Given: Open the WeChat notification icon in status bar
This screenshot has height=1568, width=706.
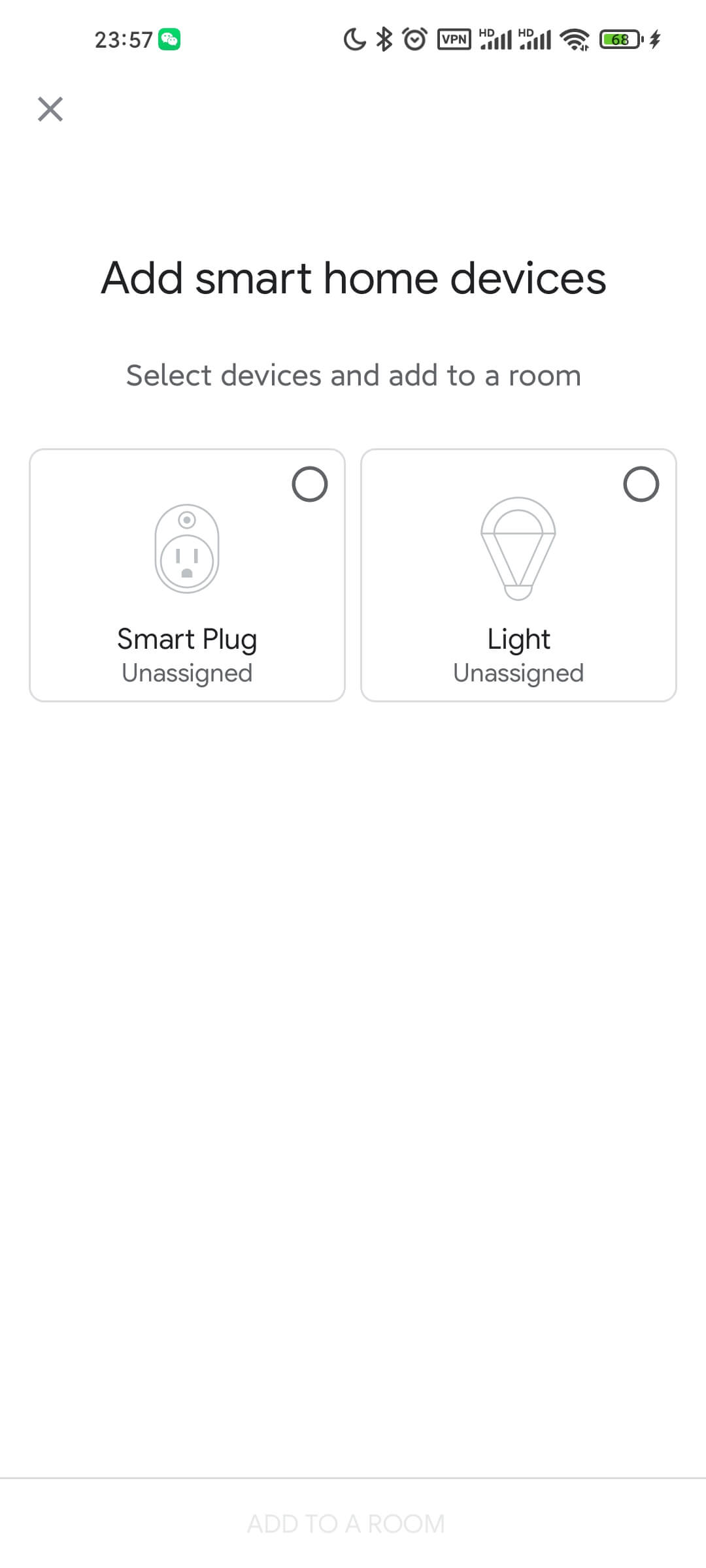Looking at the screenshot, I should click(x=169, y=39).
